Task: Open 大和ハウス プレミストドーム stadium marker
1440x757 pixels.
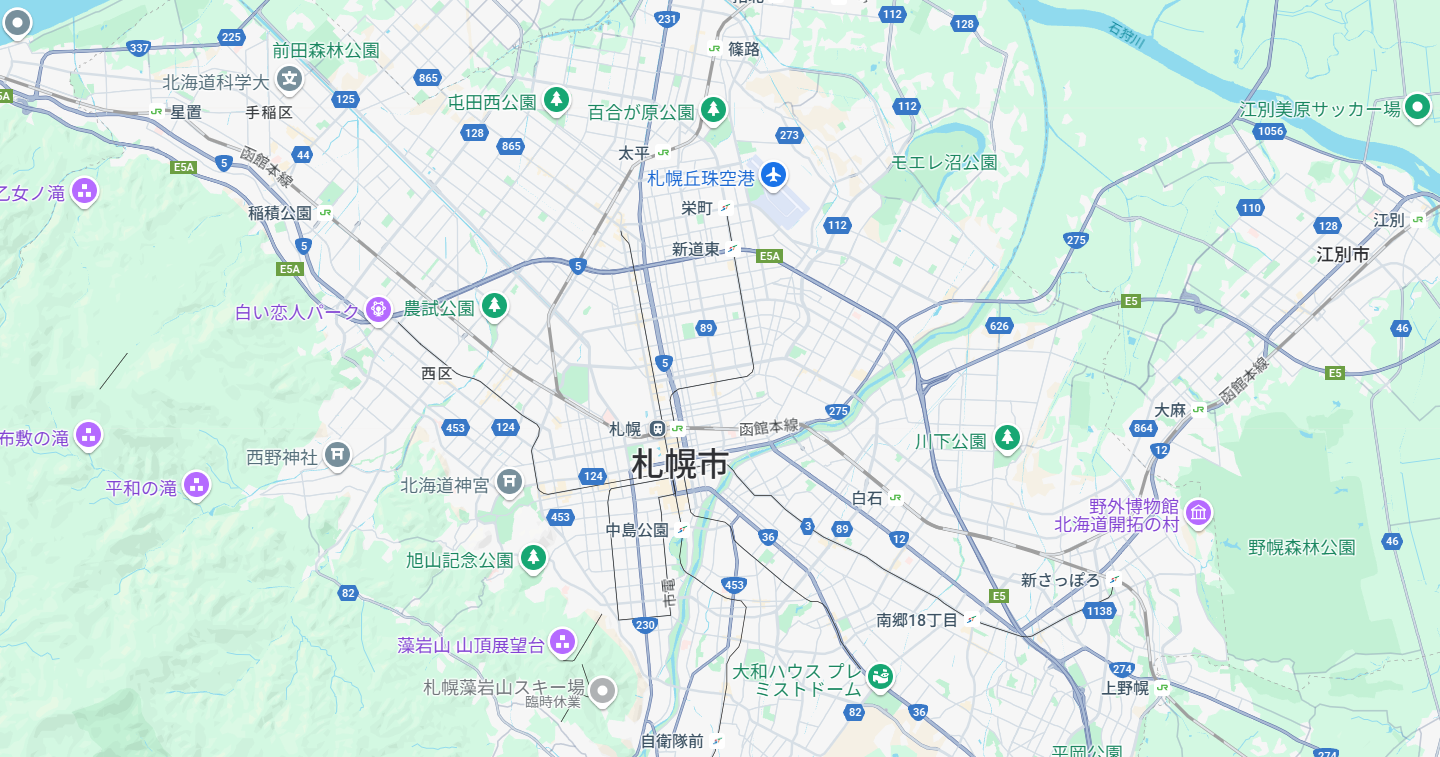Action: [881, 677]
